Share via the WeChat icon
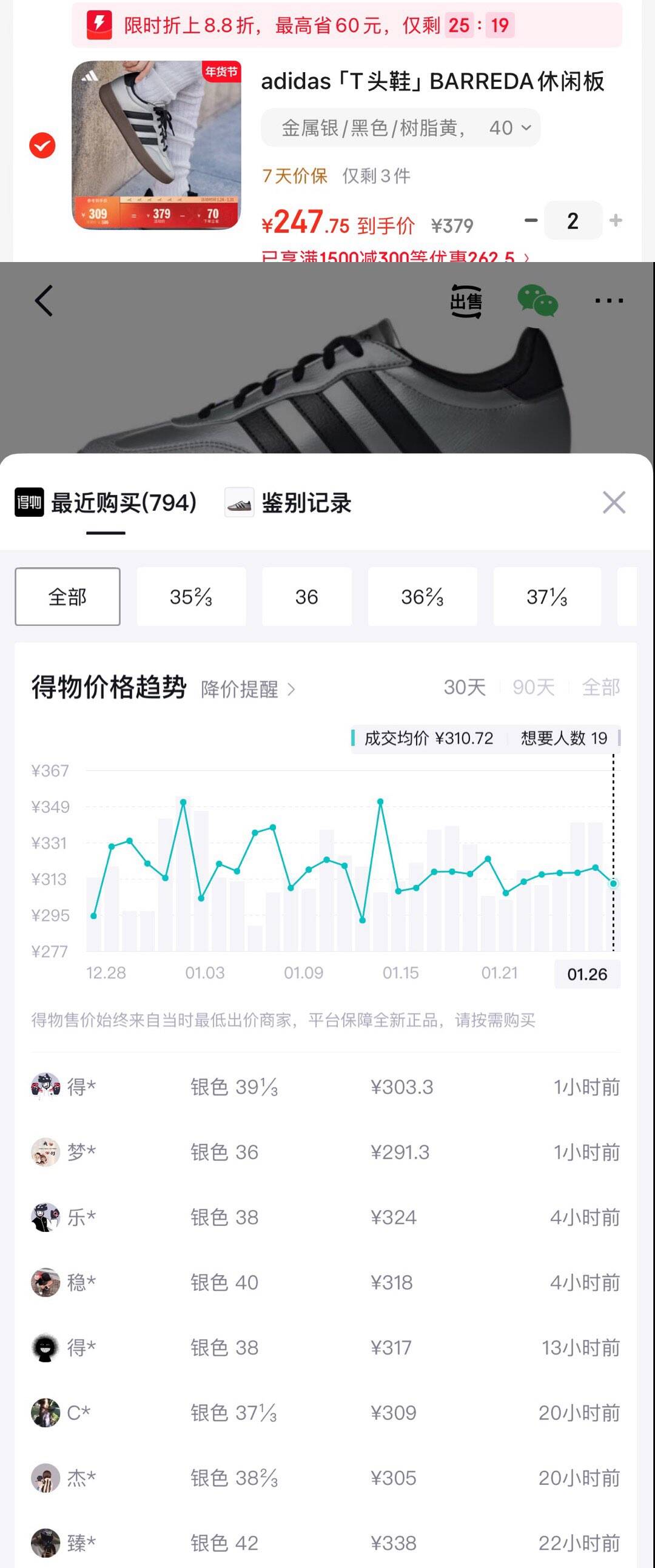The width and height of the screenshot is (655, 1568). coord(537,301)
